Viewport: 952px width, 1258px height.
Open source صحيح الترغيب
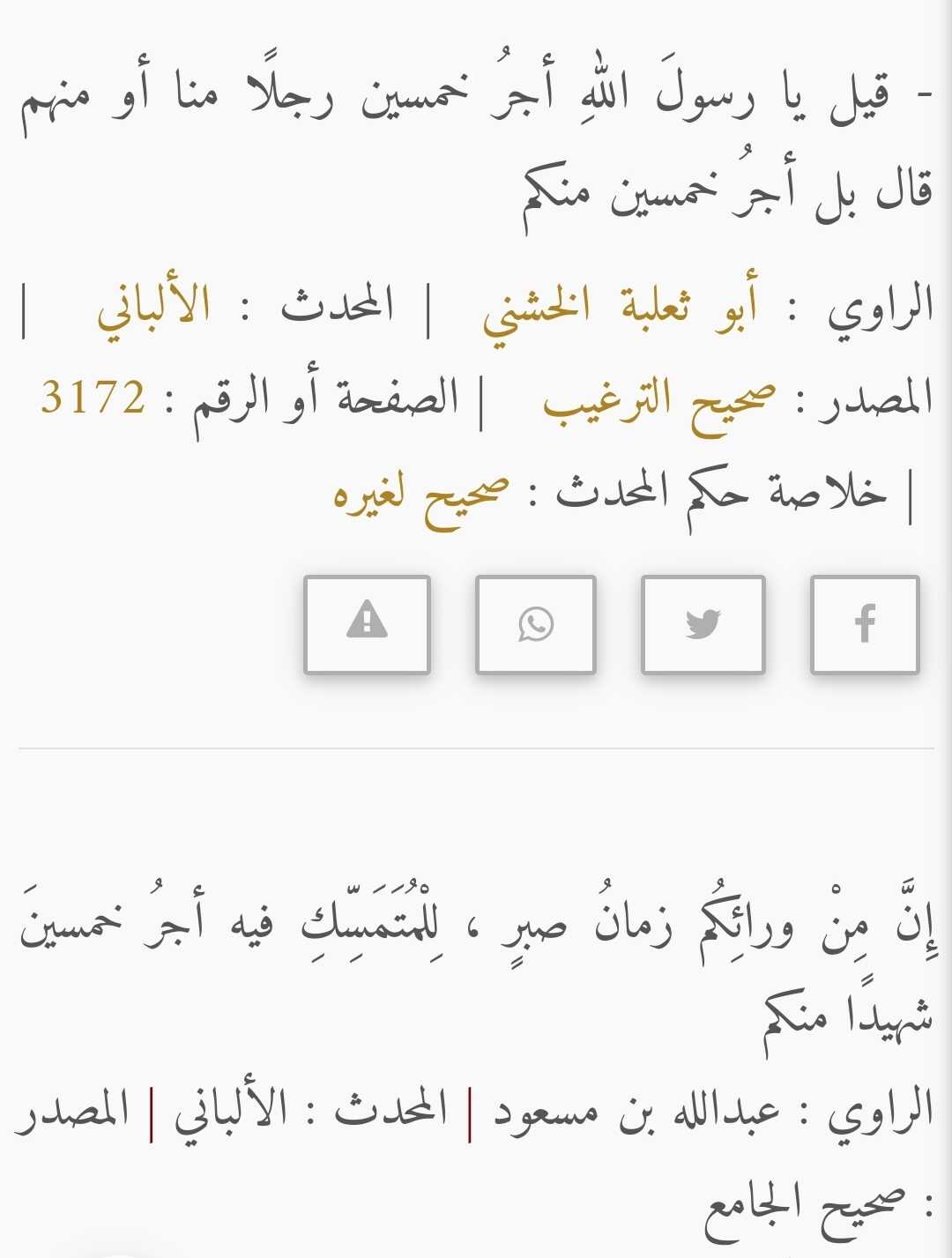point(659,402)
